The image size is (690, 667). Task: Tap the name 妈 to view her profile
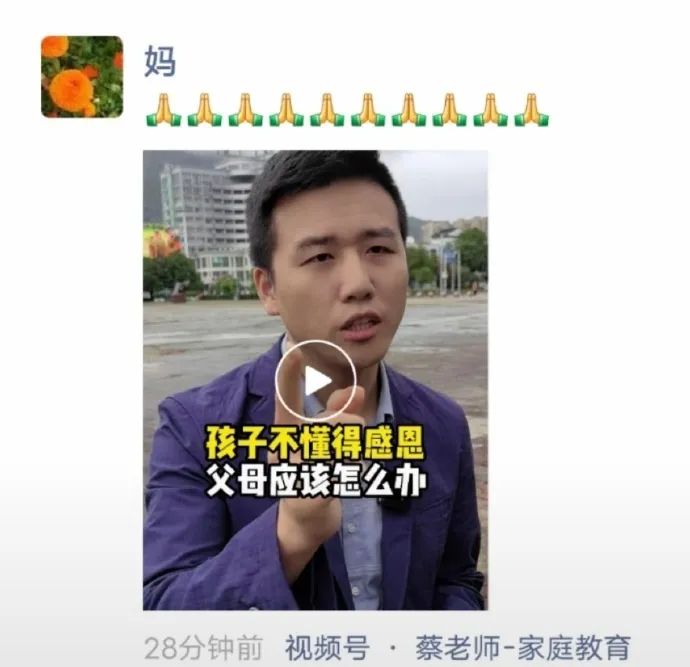pos(160,60)
